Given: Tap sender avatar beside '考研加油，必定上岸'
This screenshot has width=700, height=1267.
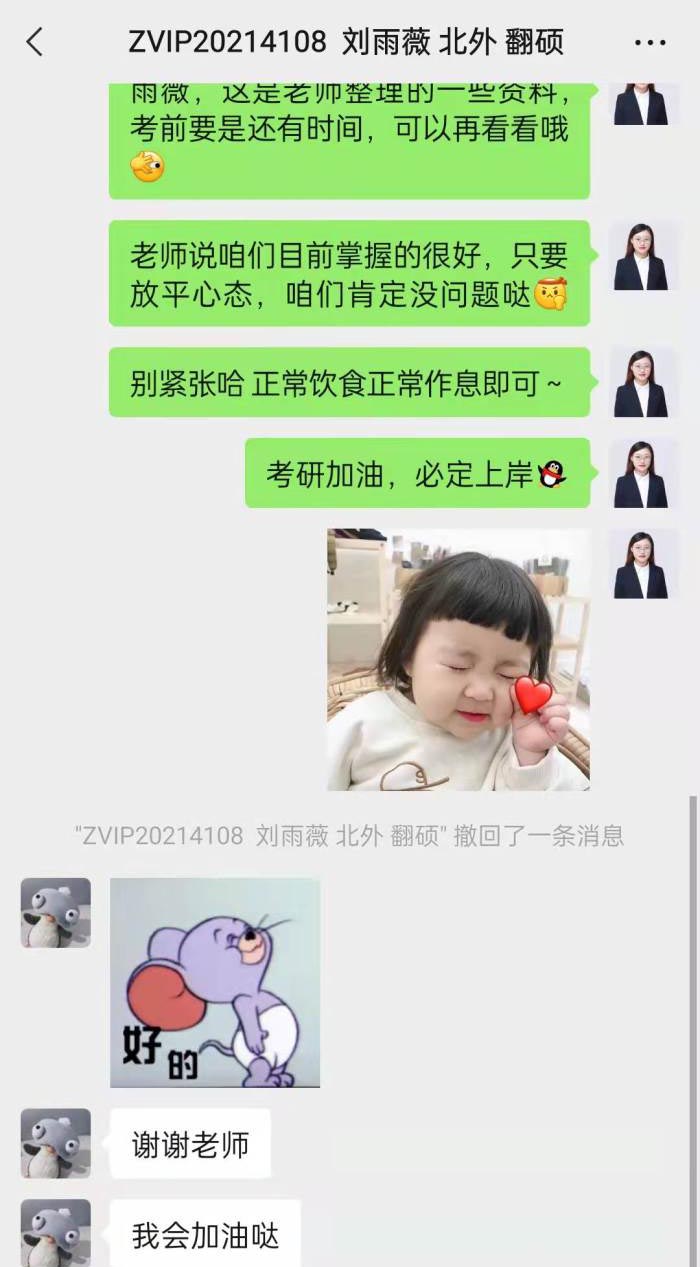Looking at the screenshot, I should click(x=643, y=472).
